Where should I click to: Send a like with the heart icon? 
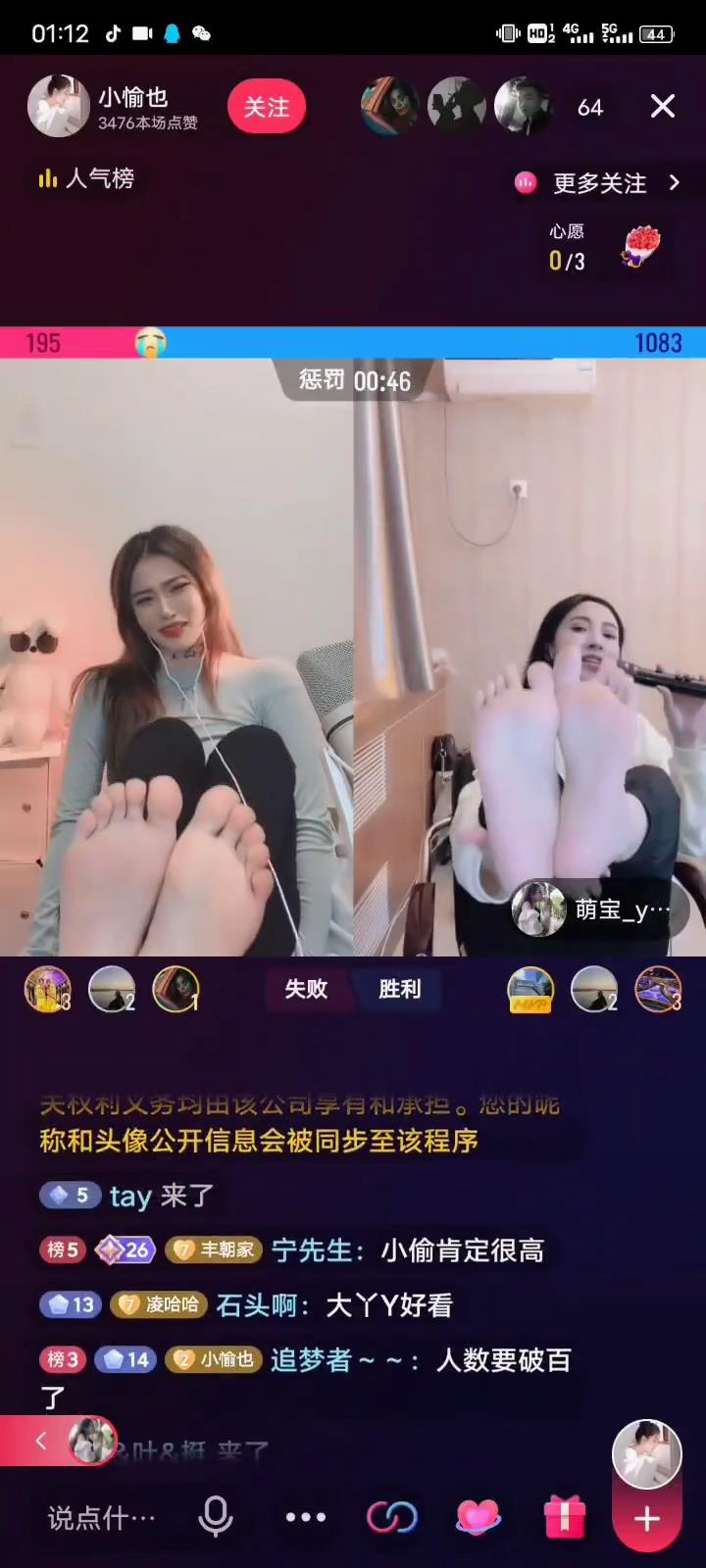tap(479, 1517)
